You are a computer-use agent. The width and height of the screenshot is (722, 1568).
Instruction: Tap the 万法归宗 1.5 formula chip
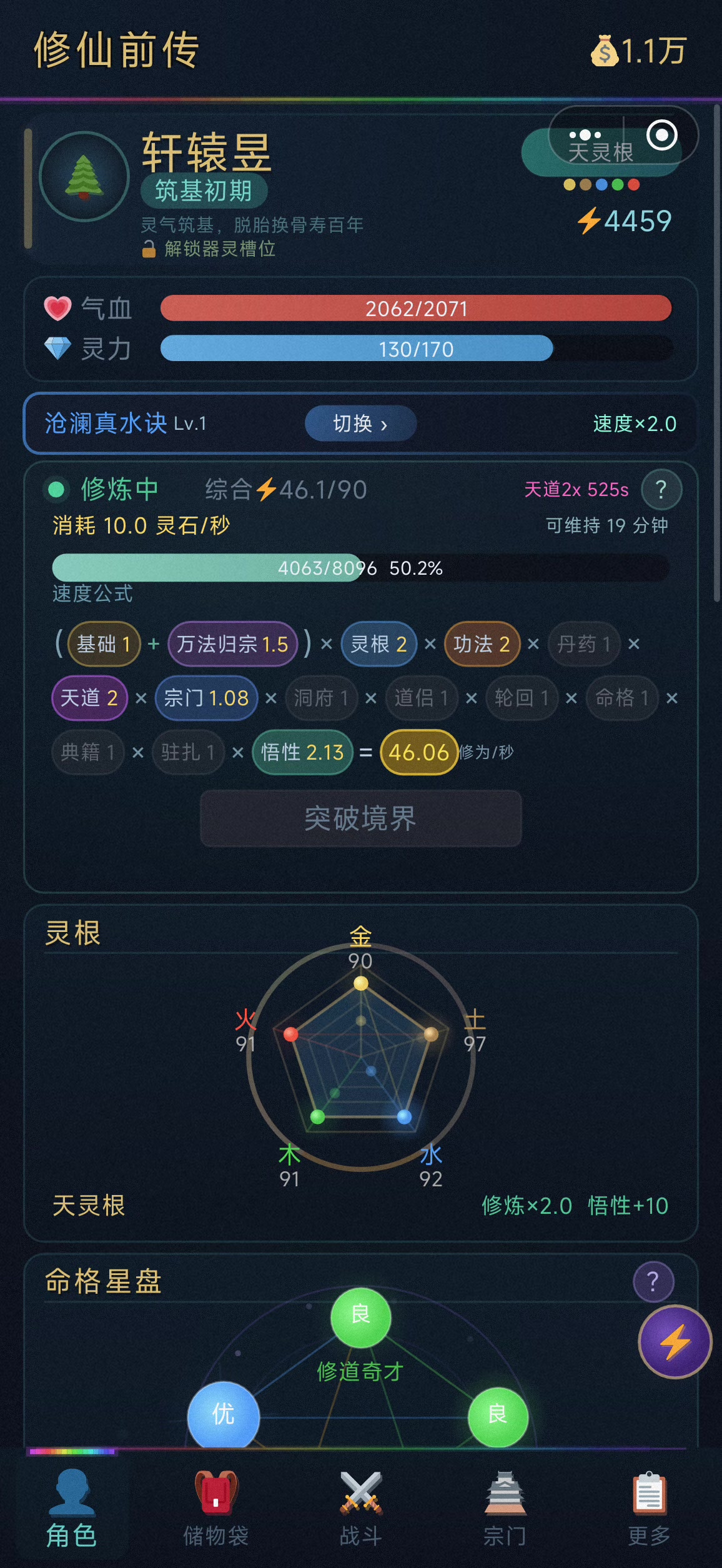point(232,644)
